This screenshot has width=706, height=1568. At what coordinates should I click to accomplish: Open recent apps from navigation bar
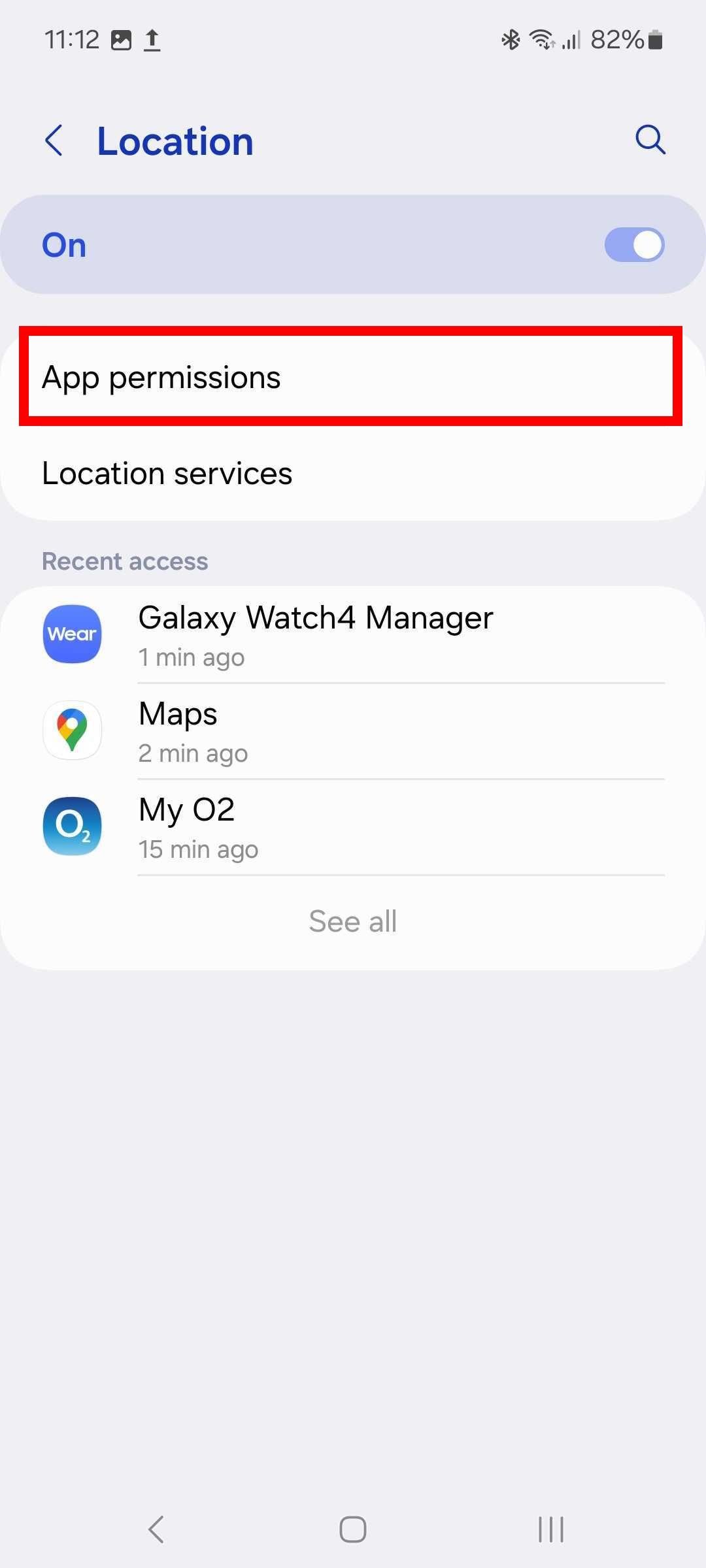pos(550,1529)
